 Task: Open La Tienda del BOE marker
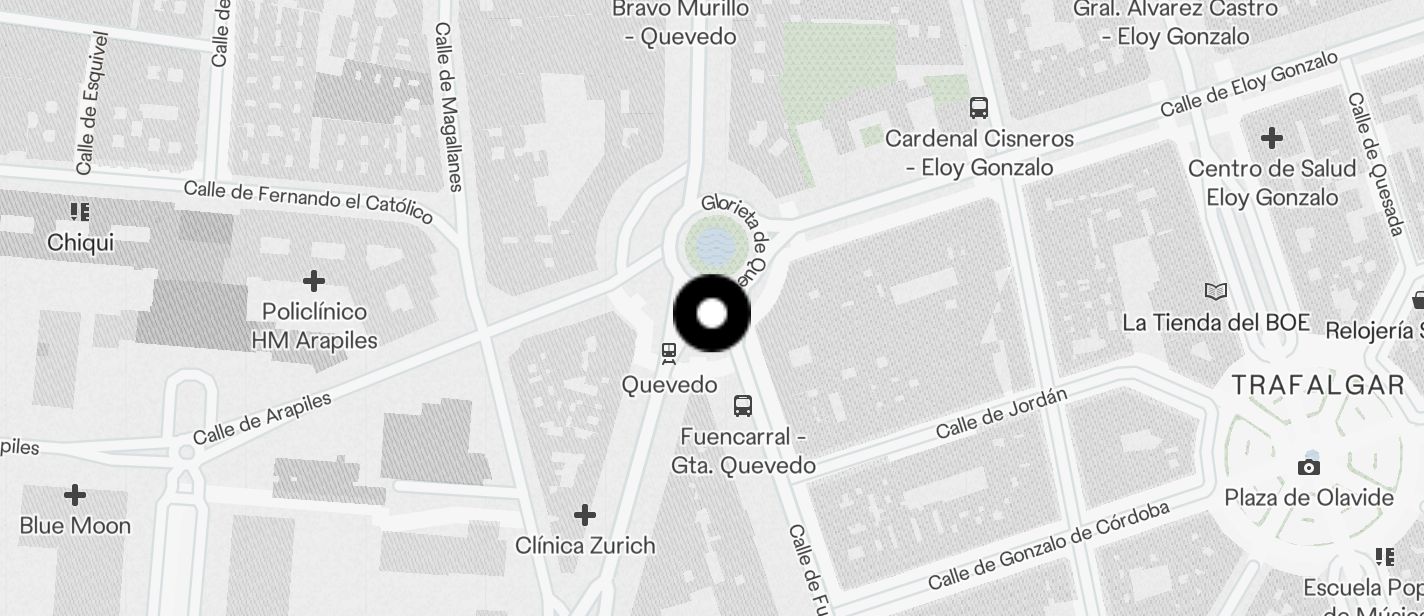pyautogui.click(x=1215, y=292)
